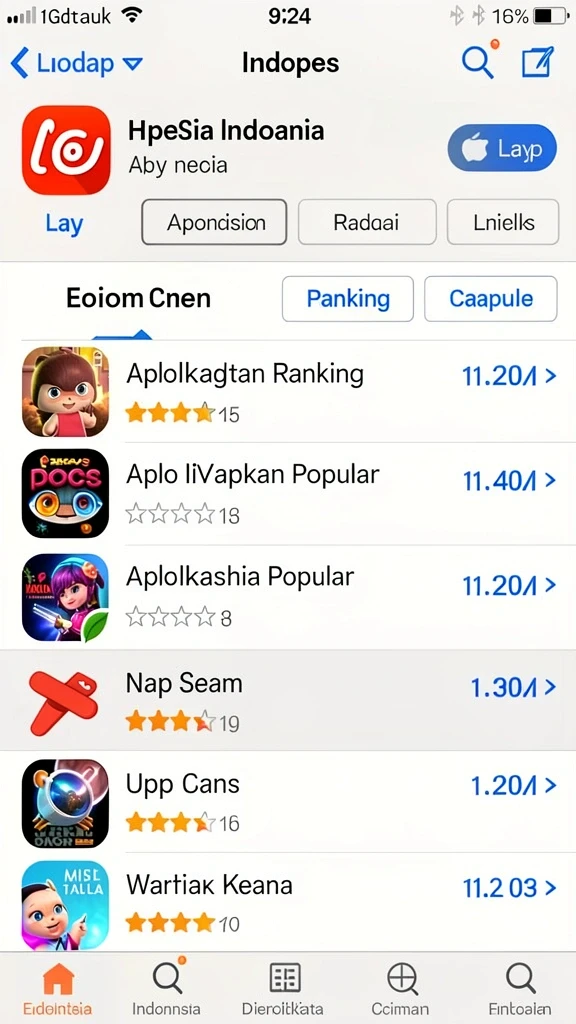Tap the blue Layp button
The width and height of the screenshot is (576, 1024).
click(502, 148)
